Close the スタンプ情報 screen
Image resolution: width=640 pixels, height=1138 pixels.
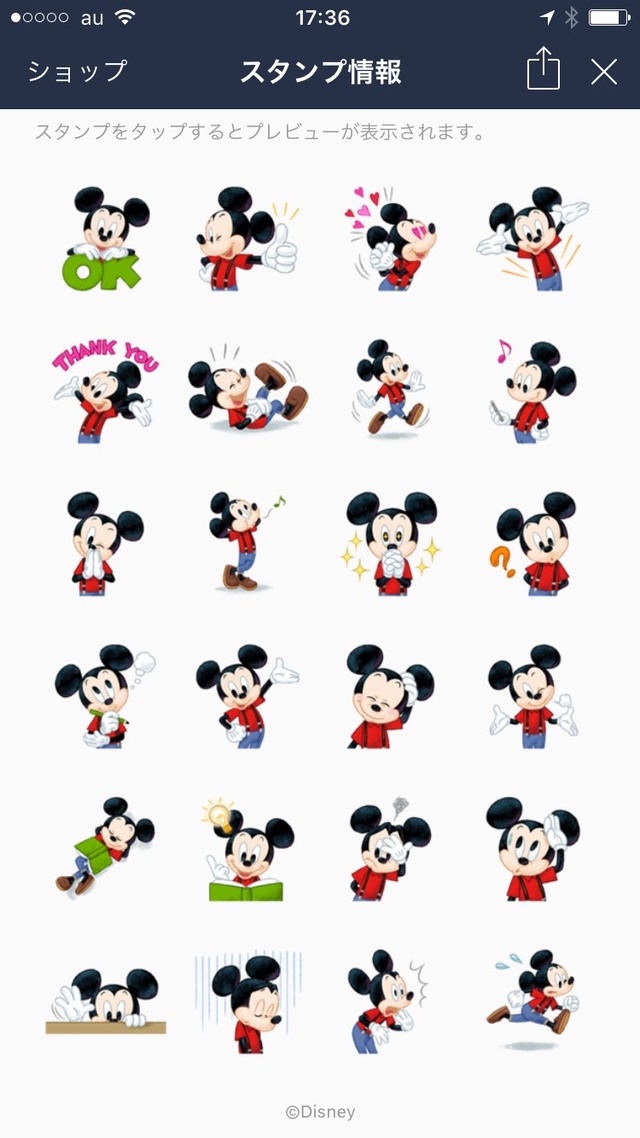[604, 72]
